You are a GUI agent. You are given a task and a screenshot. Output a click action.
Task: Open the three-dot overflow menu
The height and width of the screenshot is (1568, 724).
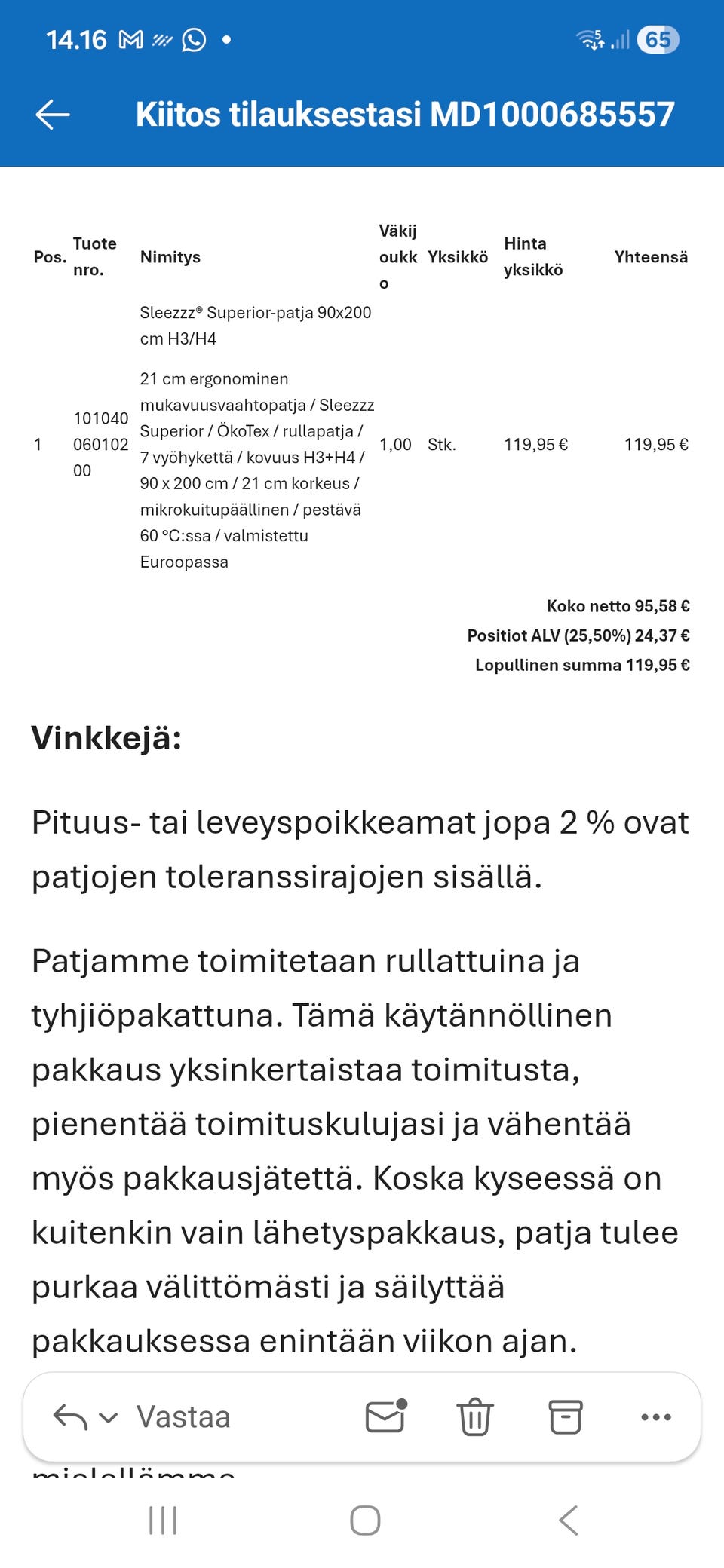[x=655, y=1416]
